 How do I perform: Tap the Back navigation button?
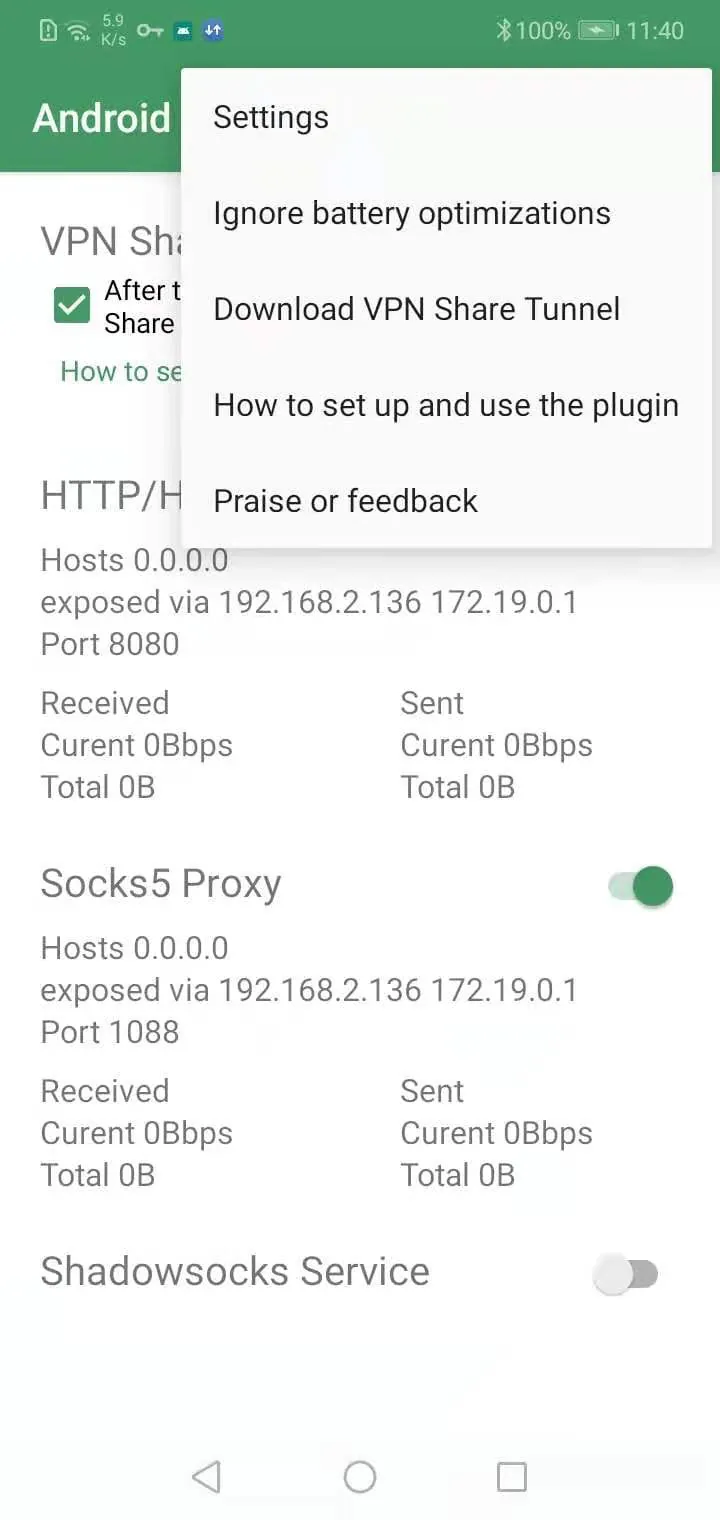click(x=206, y=1476)
